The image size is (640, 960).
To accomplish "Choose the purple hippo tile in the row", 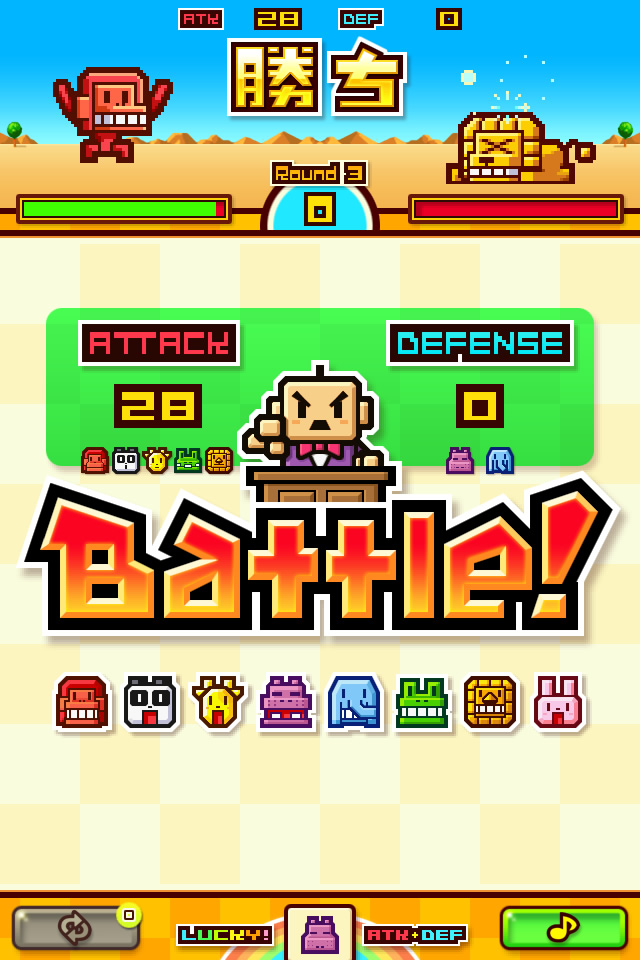I will (286, 702).
